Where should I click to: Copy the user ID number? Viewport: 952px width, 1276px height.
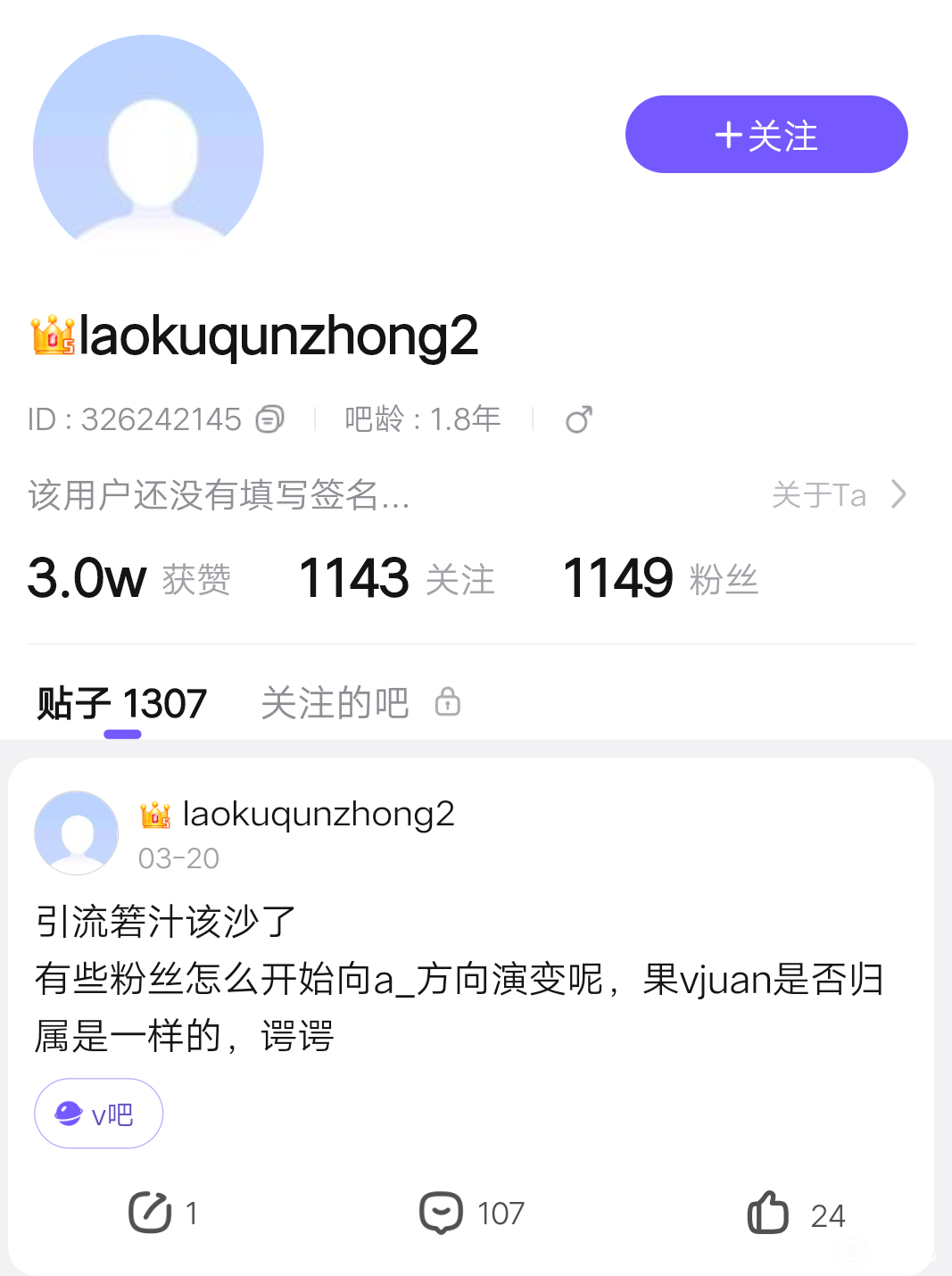[x=269, y=418]
